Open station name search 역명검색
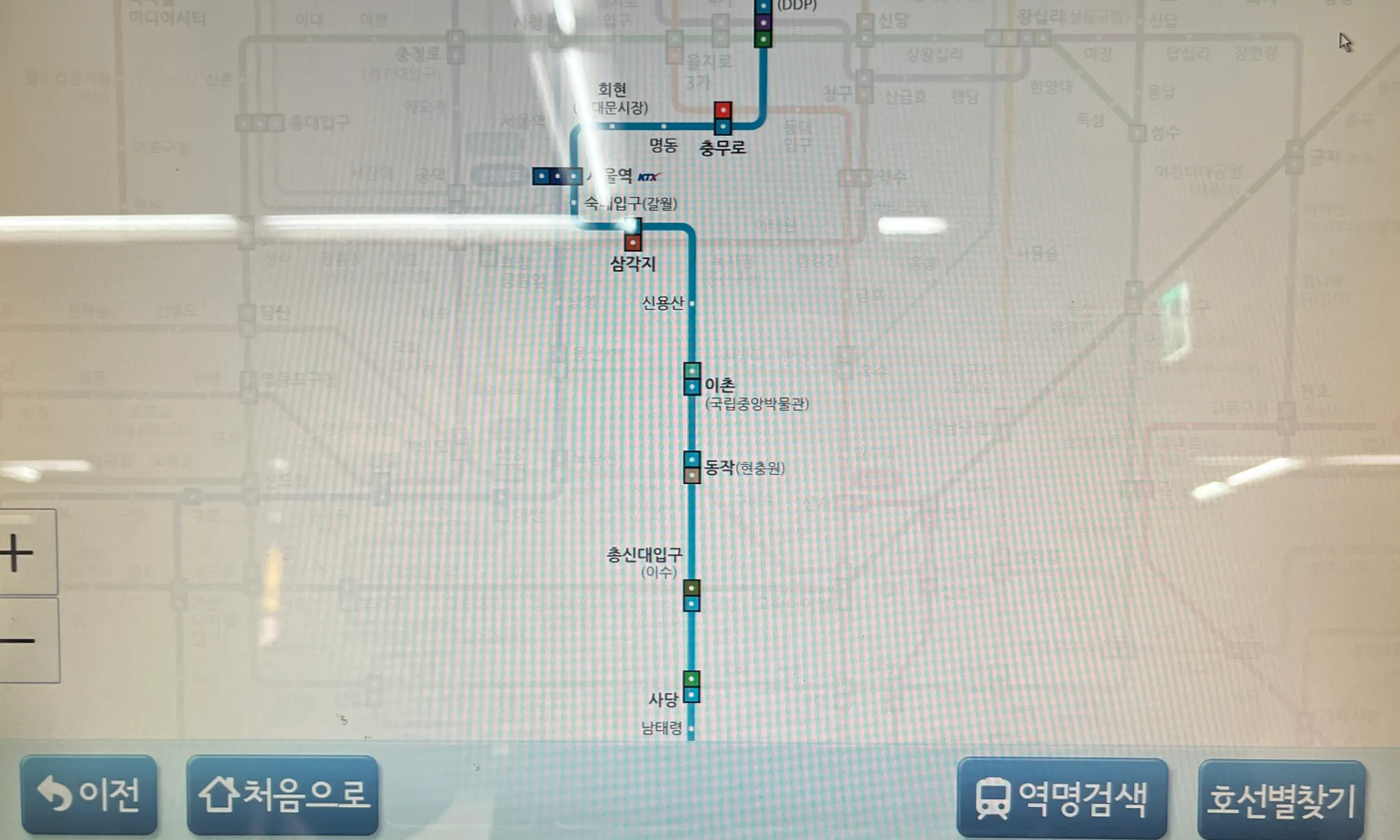This screenshot has width=1400, height=840. 1062,798
